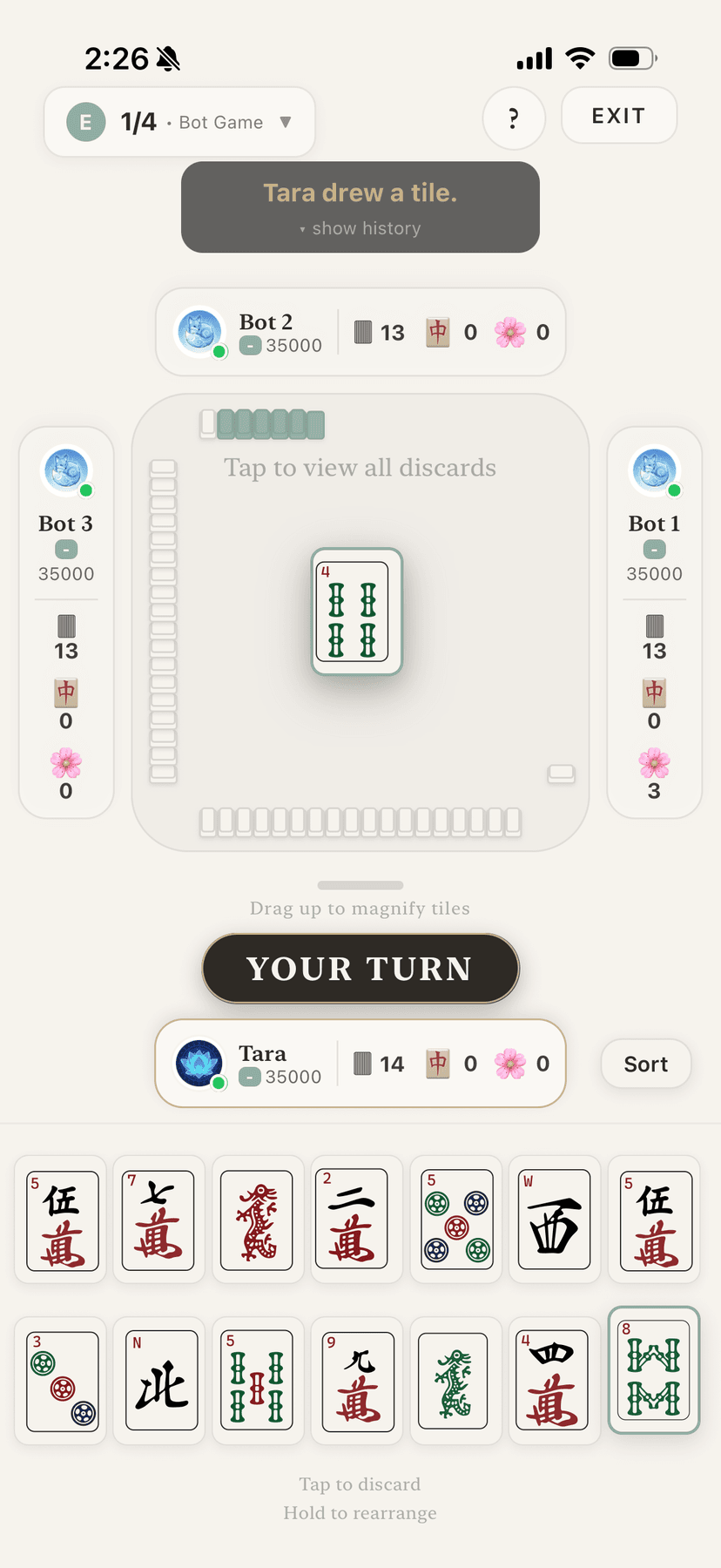This screenshot has height=1568, width=721.
Task: Sort the tiles in hand
Action: click(645, 1064)
